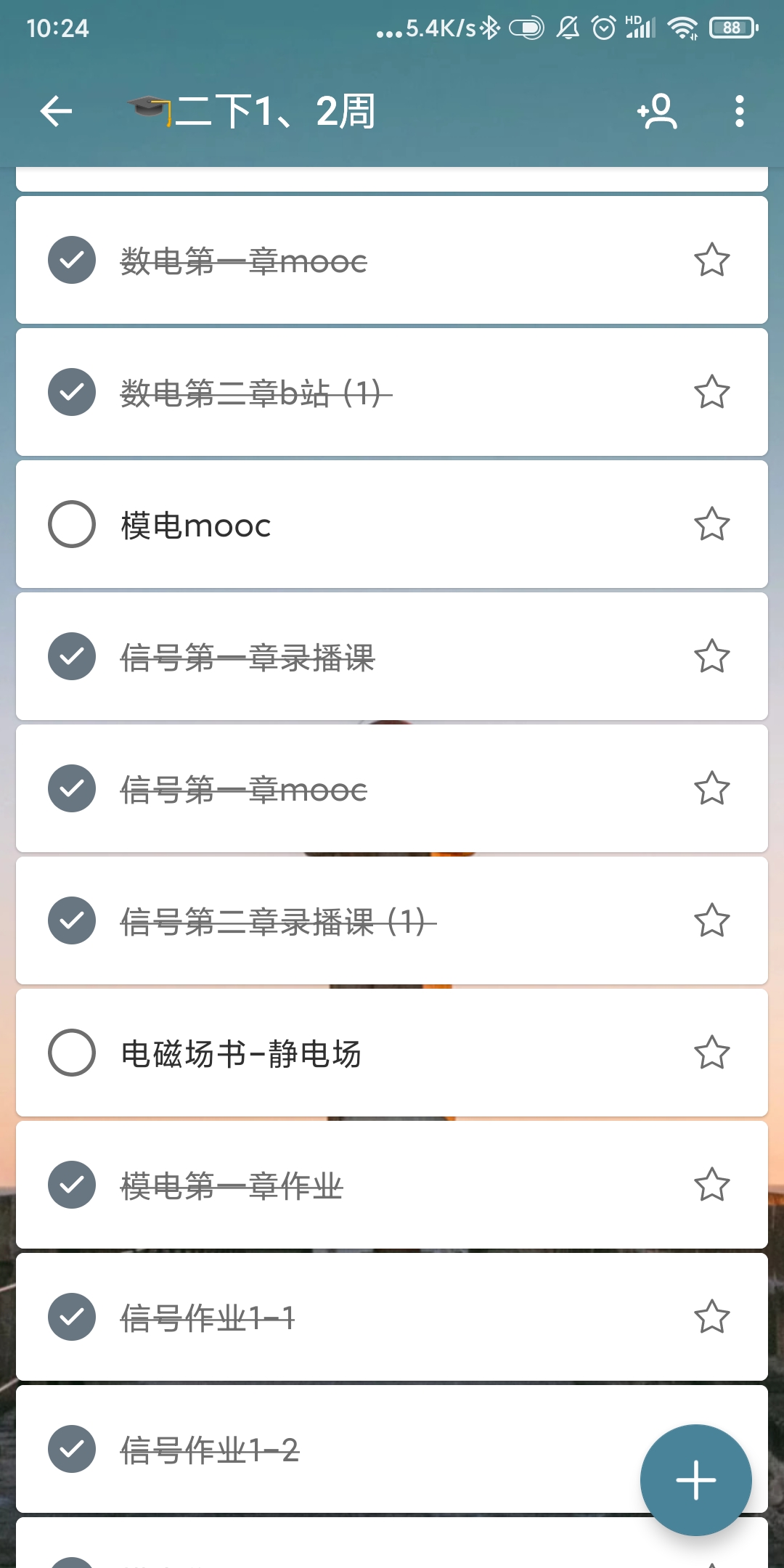Star the 电磁场书-静电场 task
The width and height of the screenshot is (784, 1568).
click(x=711, y=1053)
